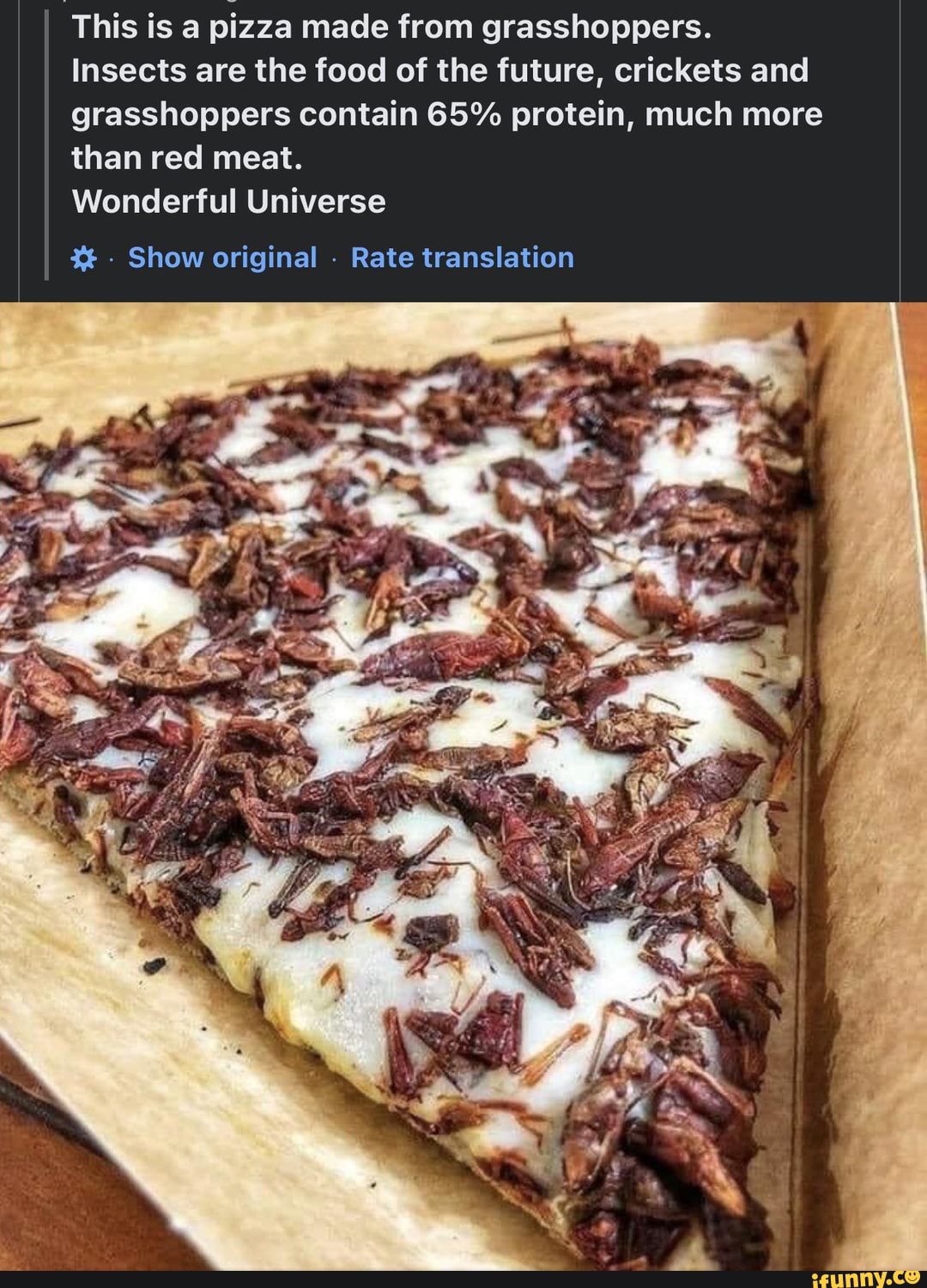Open translation settings gear icon
Viewport: 927px width, 1288px height.
click(83, 258)
